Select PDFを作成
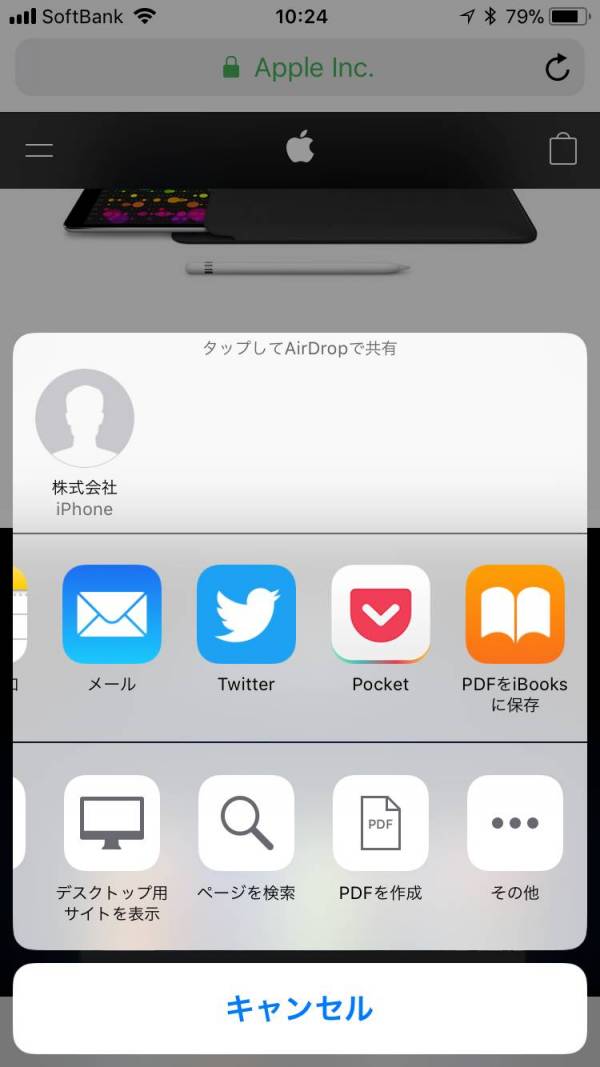Viewport: 600px width, 1067px height. 380,822
